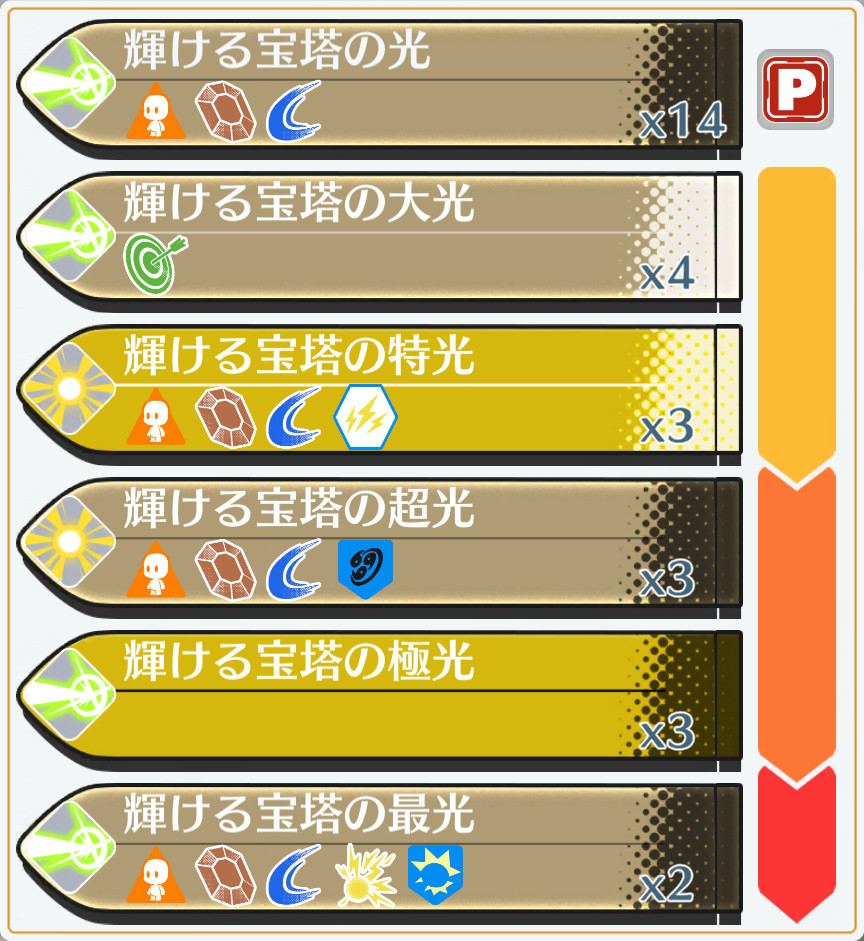Viewport: 864px width, 941px height.
Task: Choose the 輝ける宝塔の特光 entry
Action: 380,391
